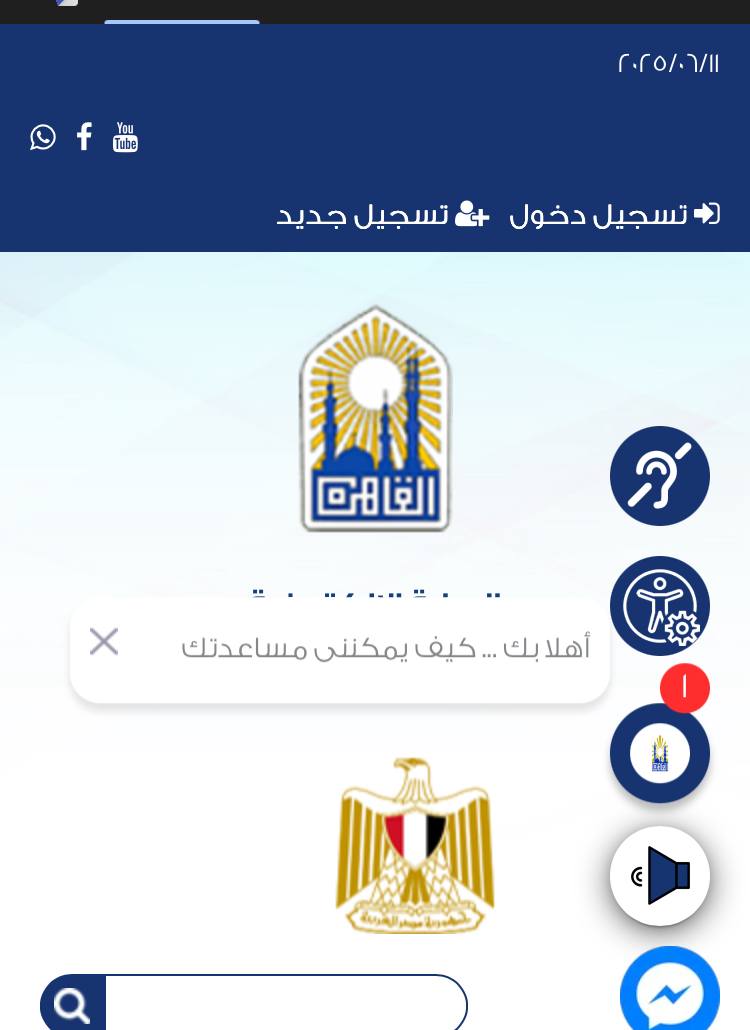This screenshot has width=750, height=1030.
Task: Visit the Facebook page icon
Action: [x=85, y=137]
